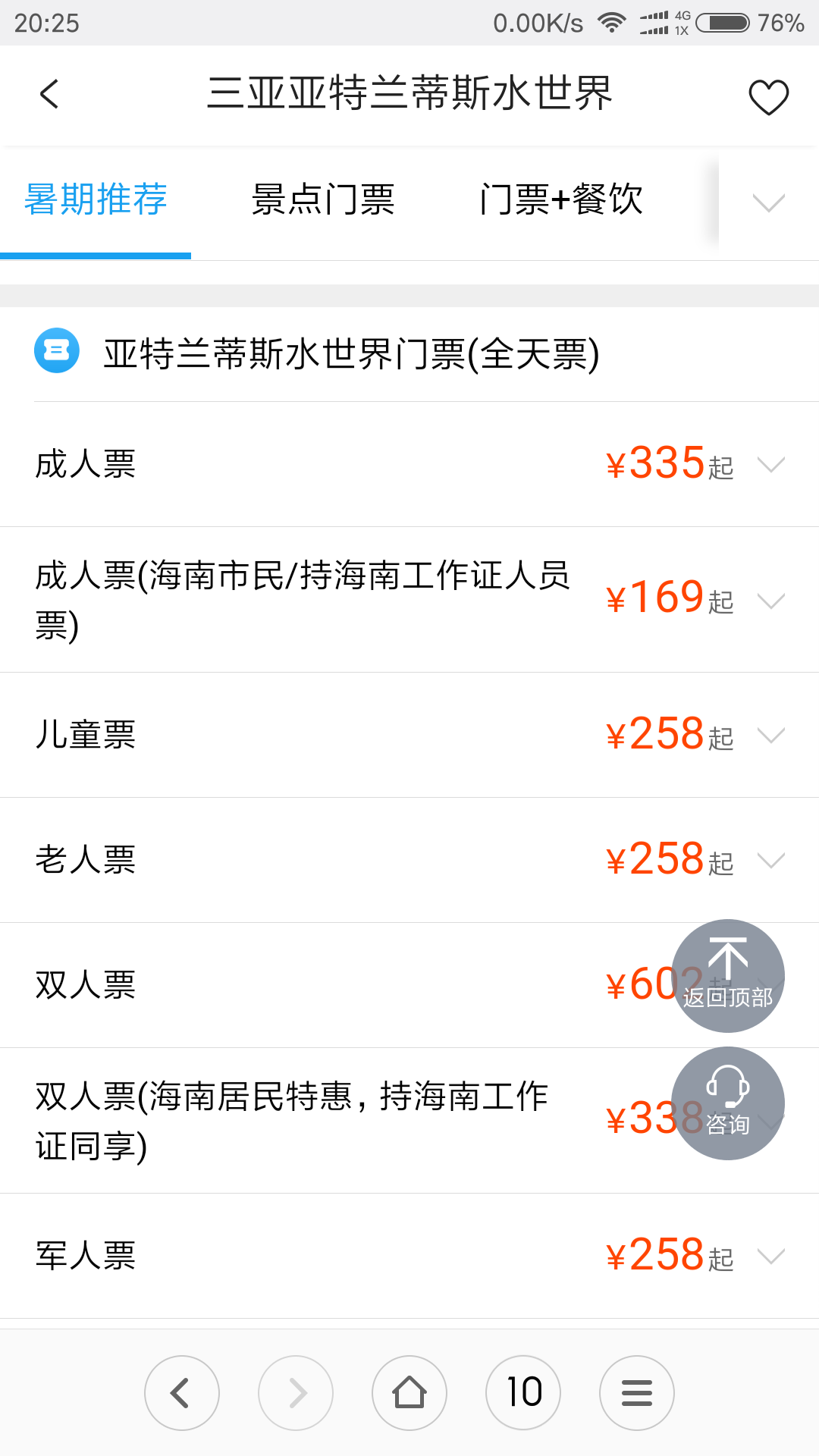Expand the 海南市民 成人票 ¥169 row
This screenshot has height=1456, width=819.
coord(409,600)
